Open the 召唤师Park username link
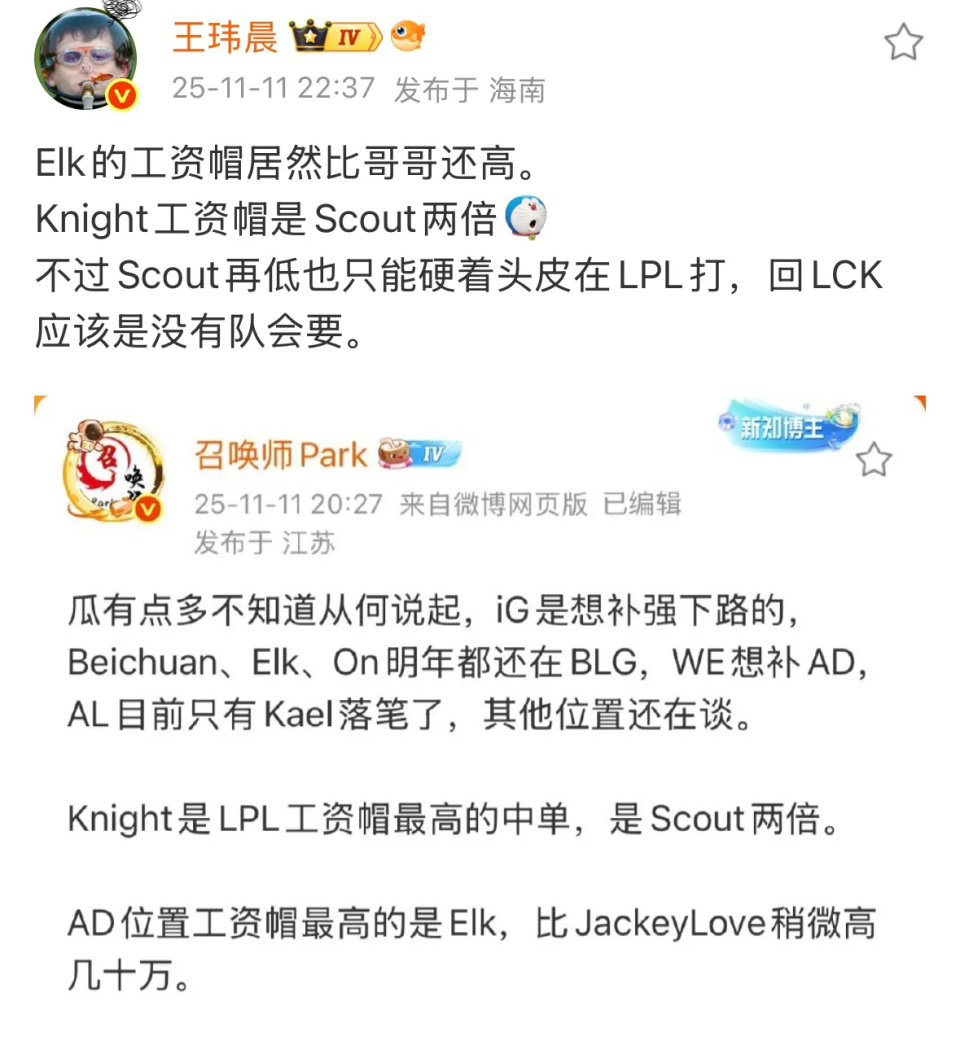 (281, 455)
